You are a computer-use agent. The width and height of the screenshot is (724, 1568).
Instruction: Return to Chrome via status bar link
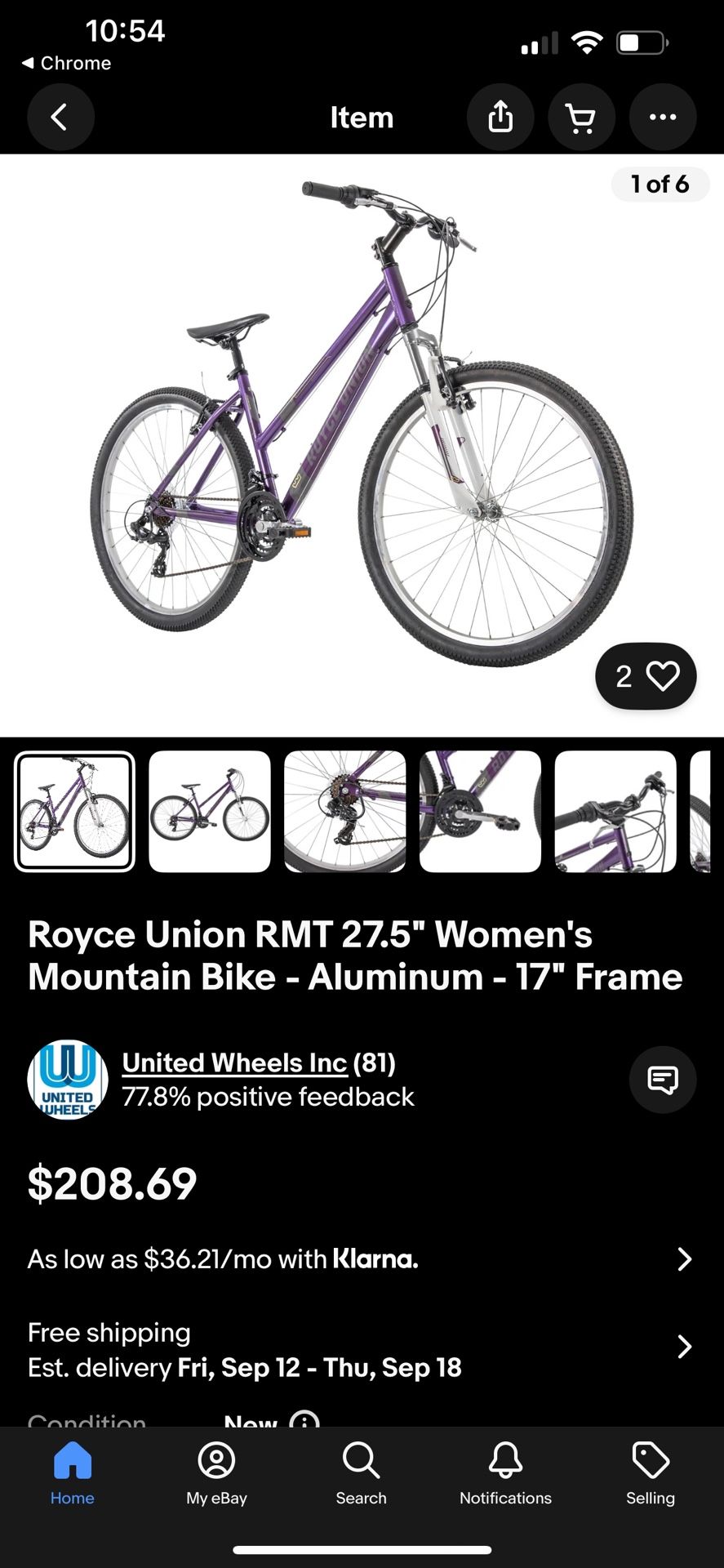click(x=67, y=63)
